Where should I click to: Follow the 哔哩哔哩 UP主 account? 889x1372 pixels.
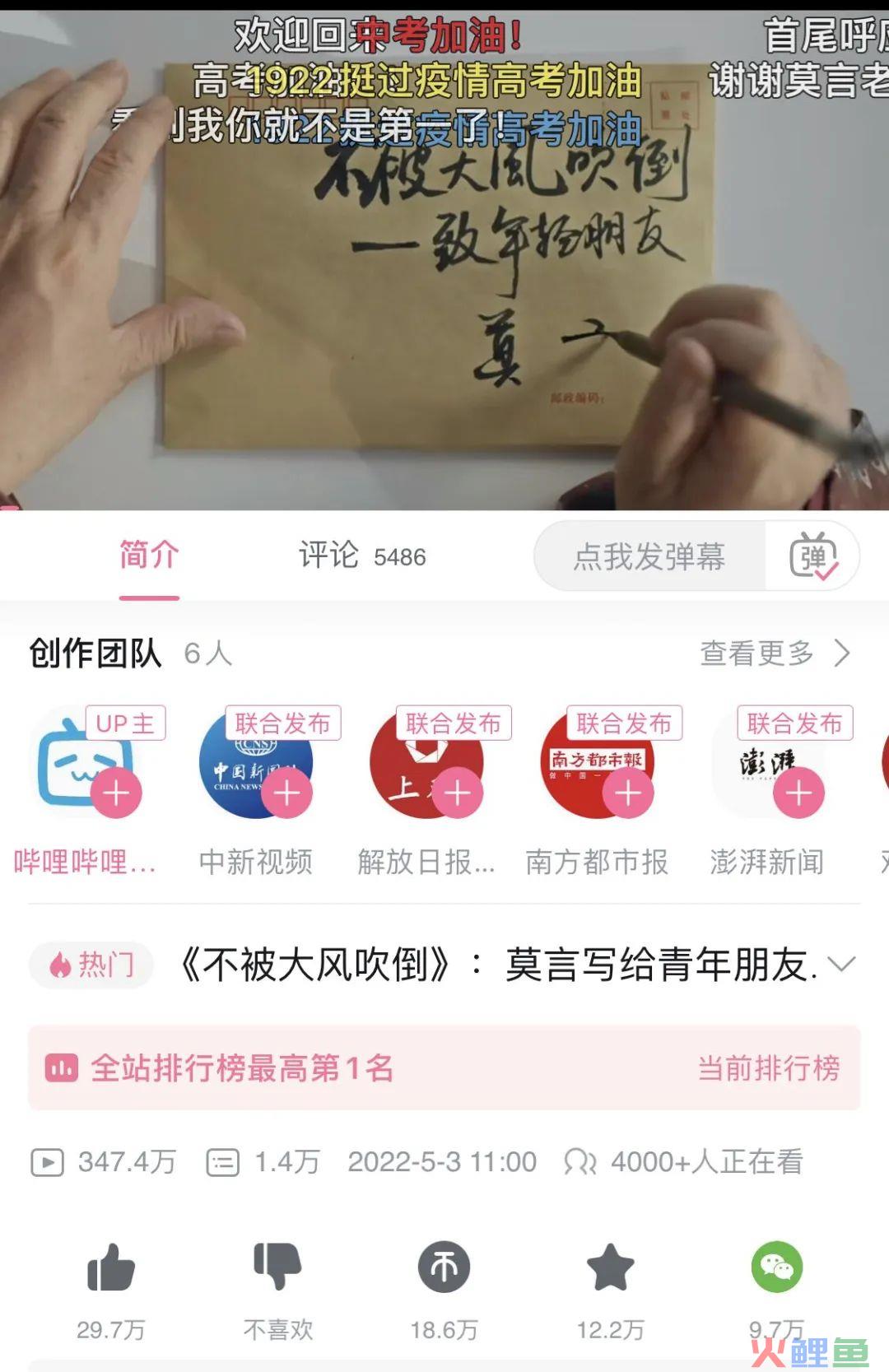coord(116,793)
